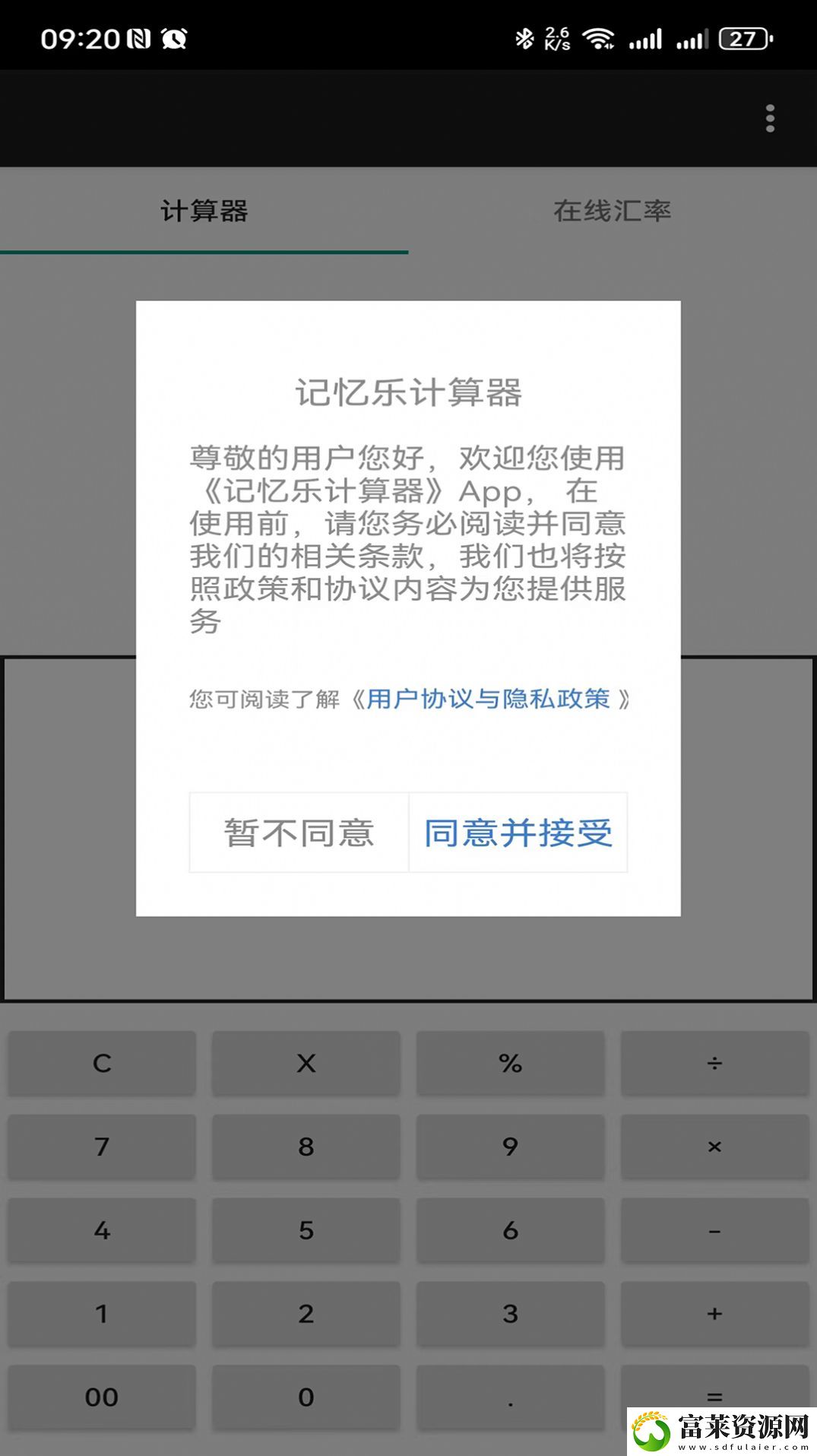Tap the decimal point key
This screenshot has width=817, height=1456.
(510, 1397)
